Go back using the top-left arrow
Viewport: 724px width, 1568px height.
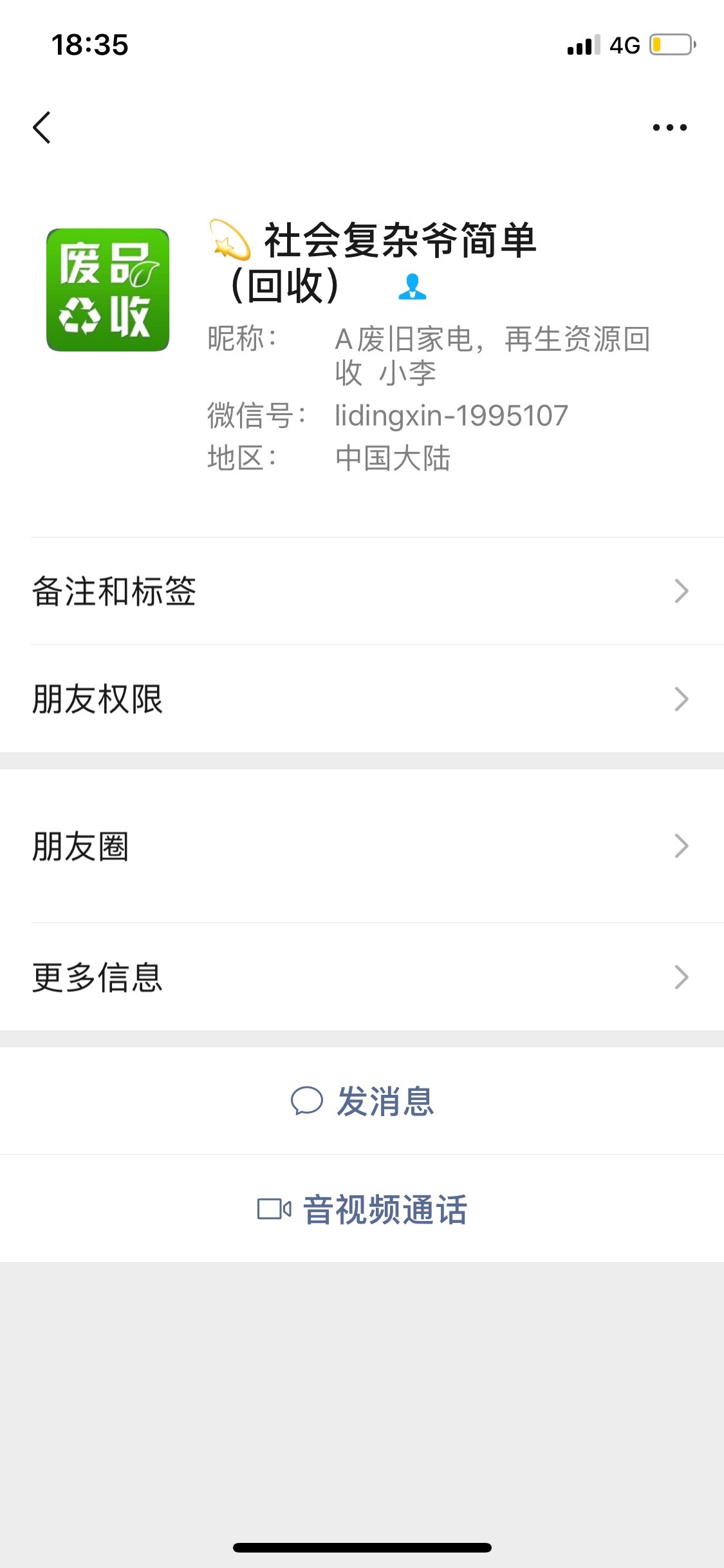pyautogui.click(x=42, y=127)
